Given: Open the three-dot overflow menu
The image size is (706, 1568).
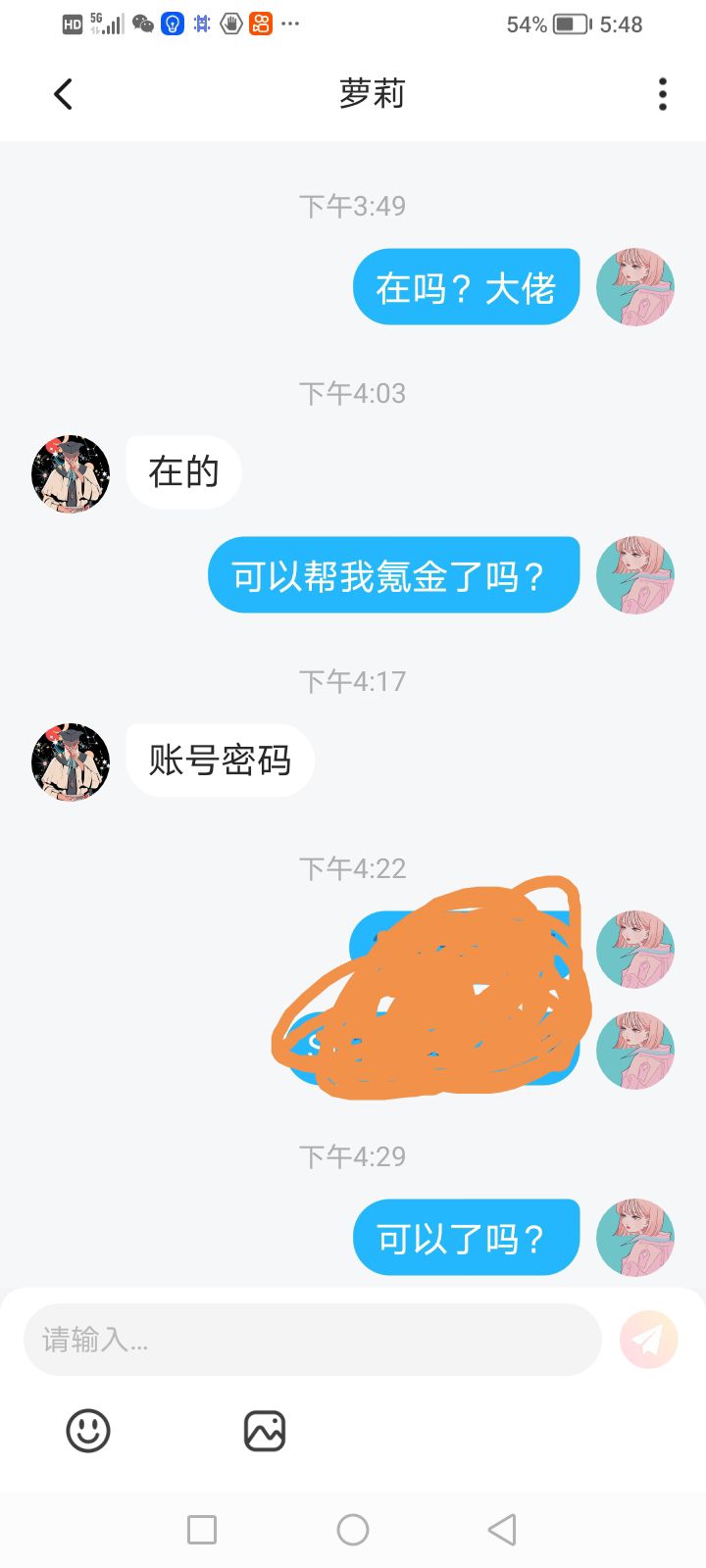Looking at the screenshot, I should (663, 94).
